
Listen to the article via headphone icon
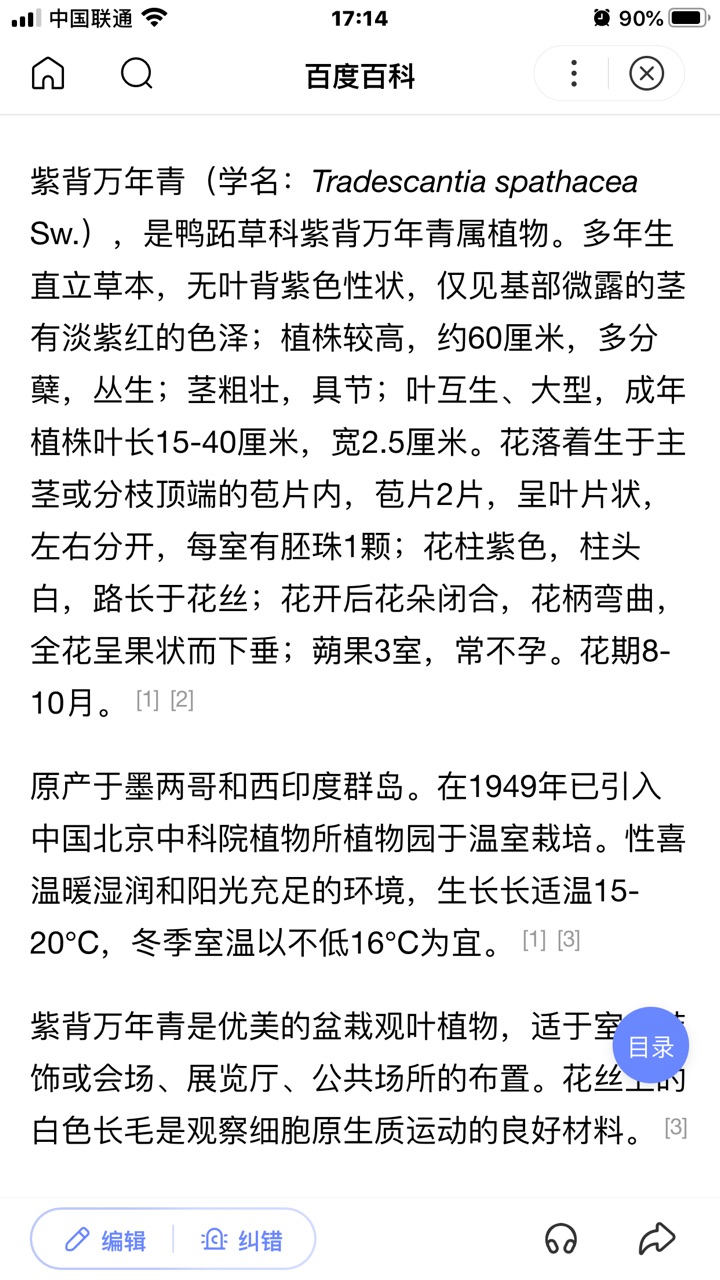(x=561, y=1240)
